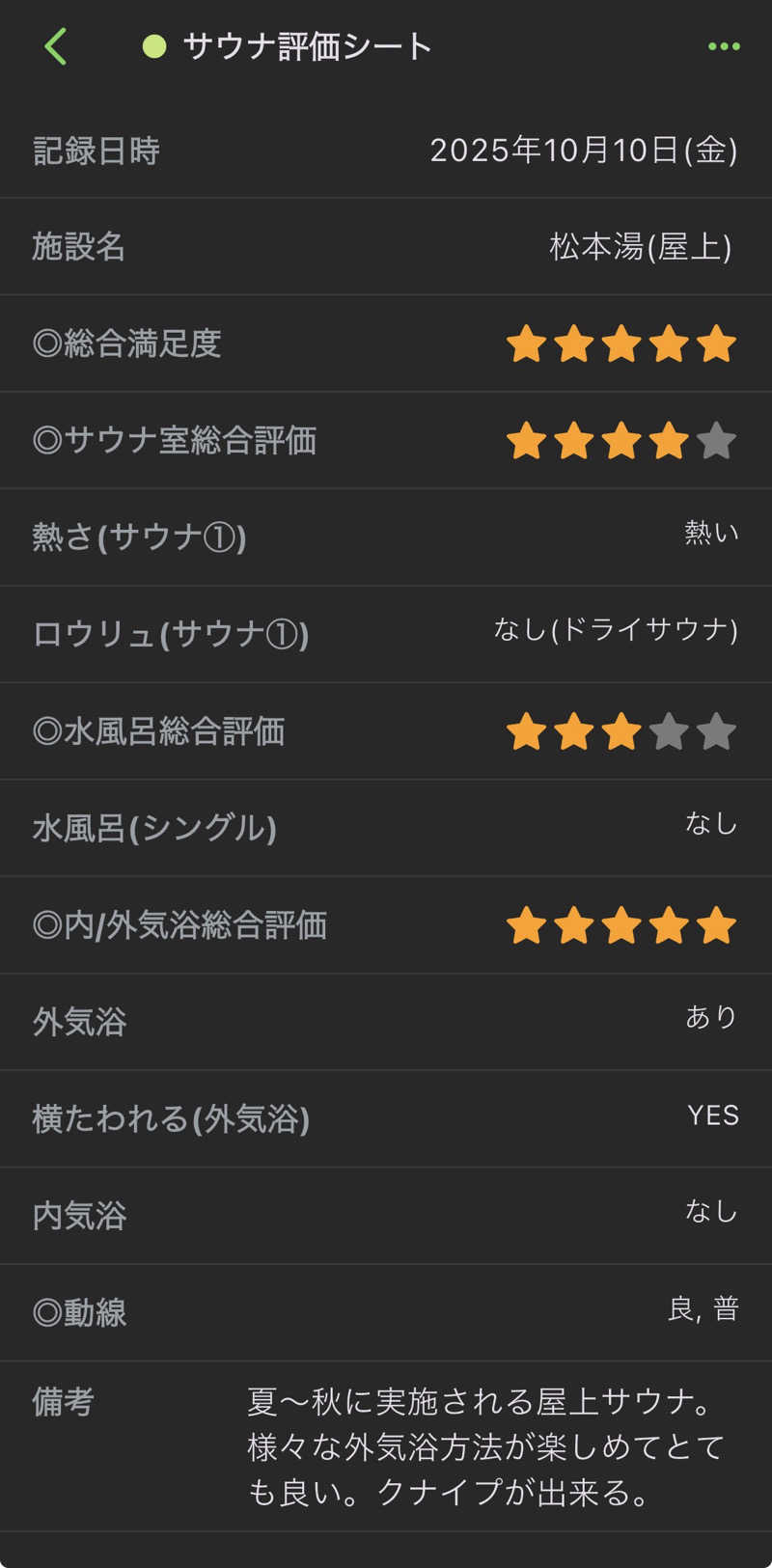This screenshot has width=772, height=1568.
Task: Open the ◎動線 field
Action: (386, 1312)
